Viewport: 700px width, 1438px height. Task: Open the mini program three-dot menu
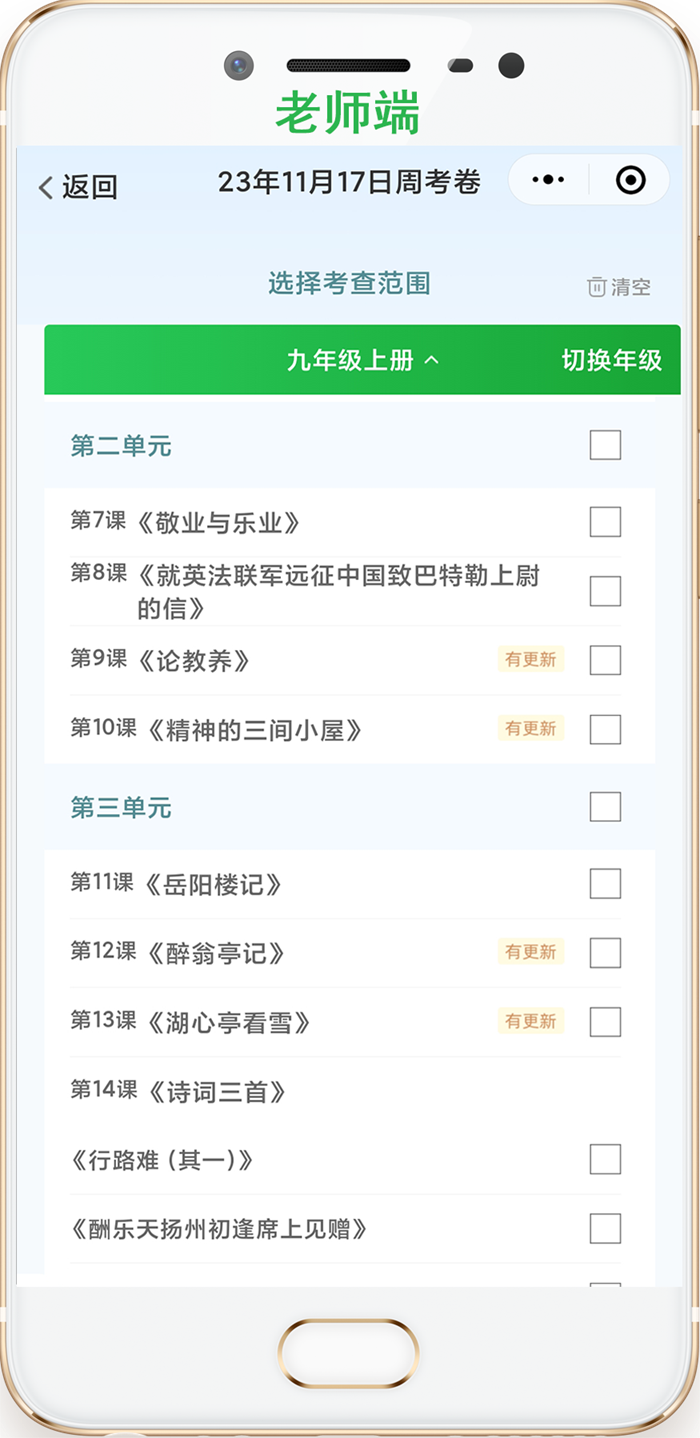(x=548, y=180)
